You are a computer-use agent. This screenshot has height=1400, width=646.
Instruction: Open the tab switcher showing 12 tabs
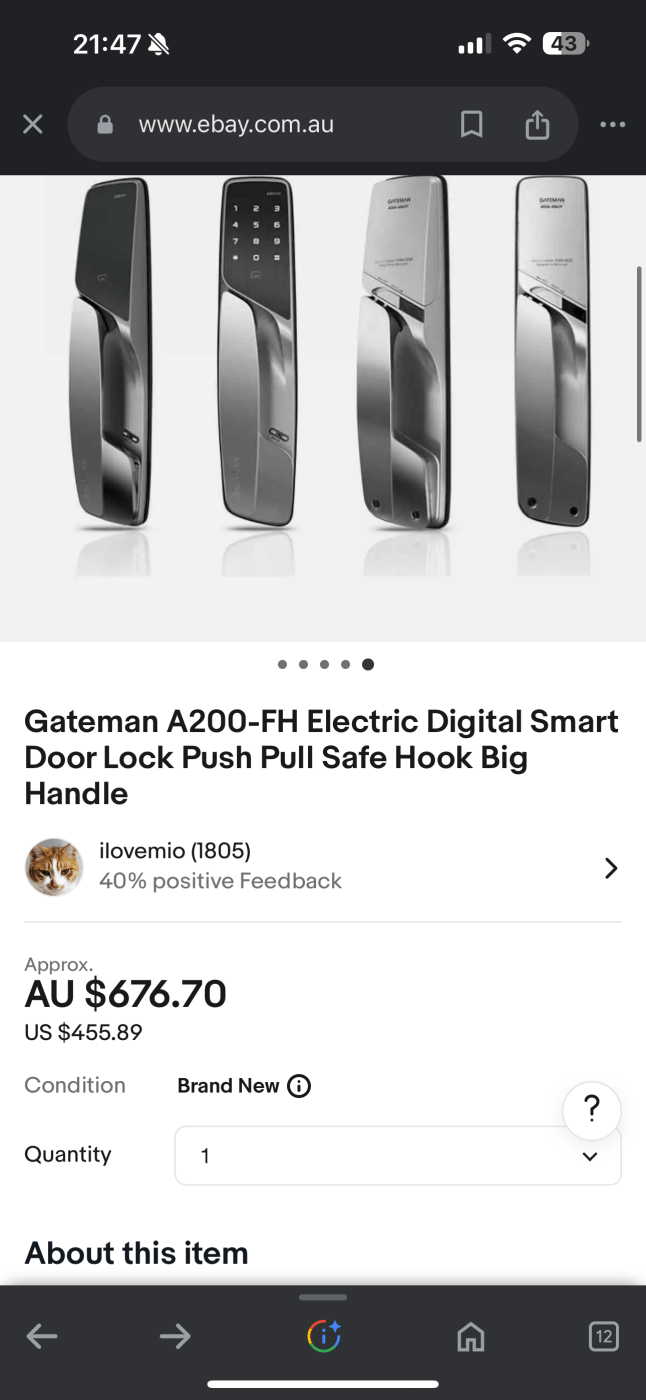coord(603,1336)
